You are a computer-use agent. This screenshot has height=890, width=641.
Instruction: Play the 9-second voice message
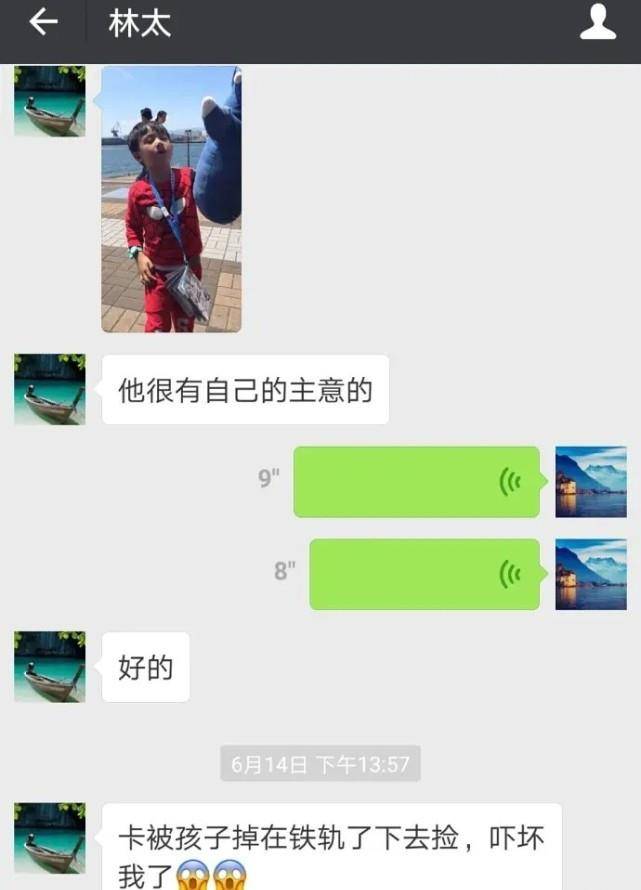(416, 482)
